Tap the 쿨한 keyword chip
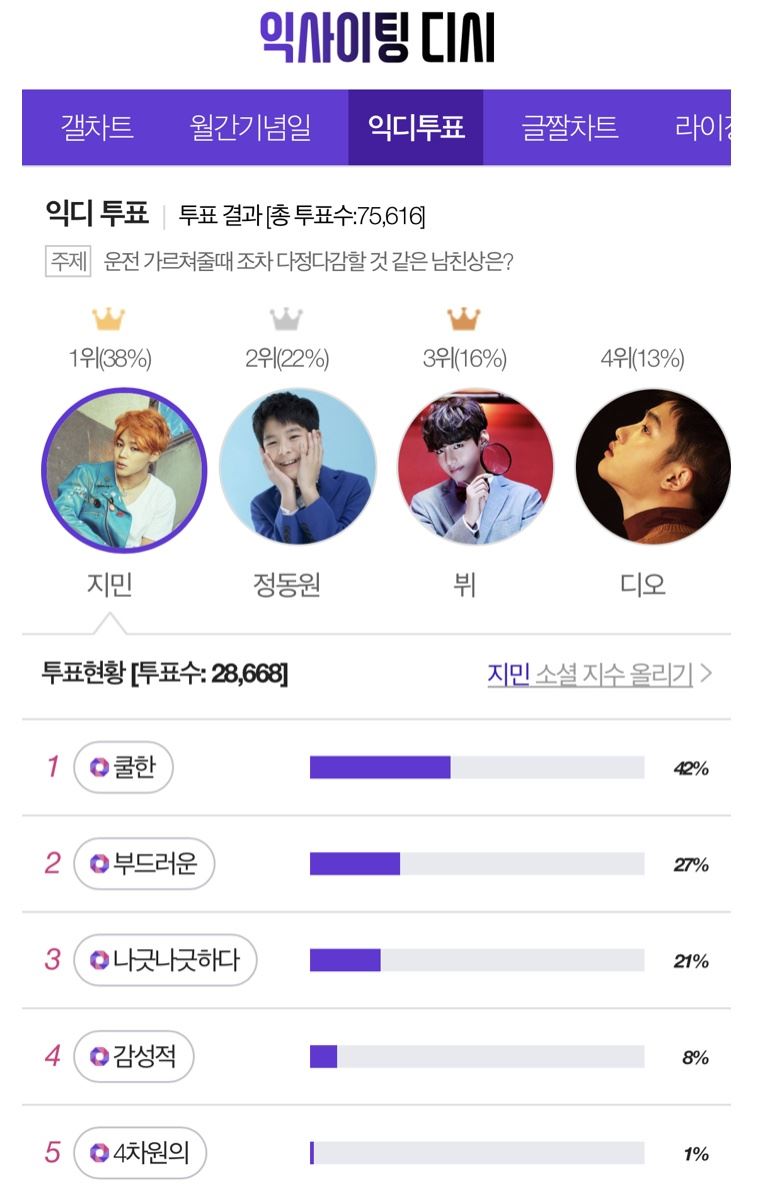 click(x=124, y=768)
